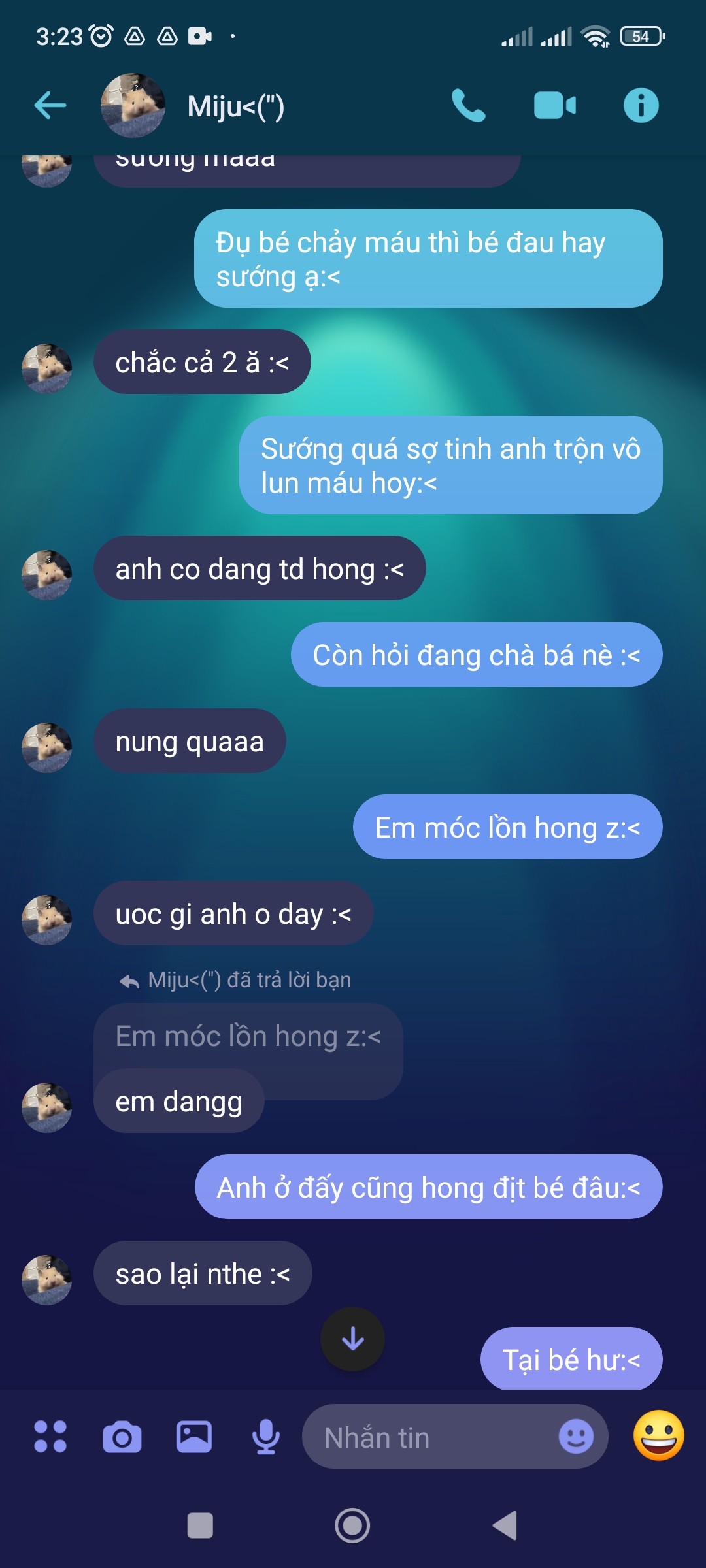Open the conversation info page
The height and width of the screenshot is (1568, 706).
point(641,105)
